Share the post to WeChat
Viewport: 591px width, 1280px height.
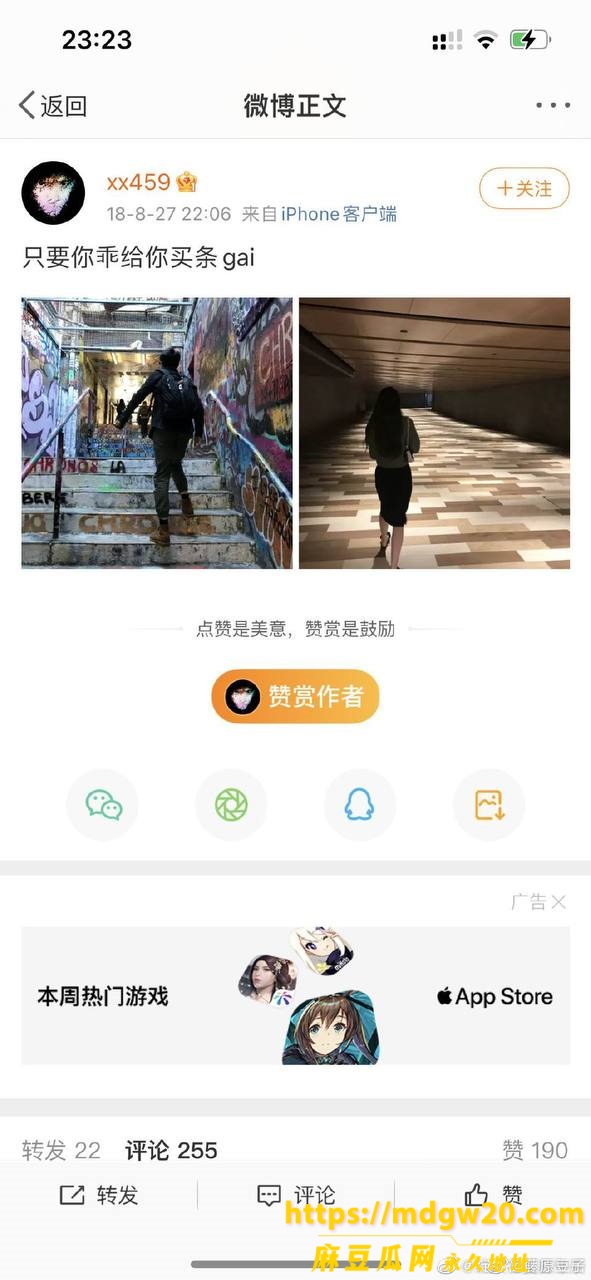point(102,805)
